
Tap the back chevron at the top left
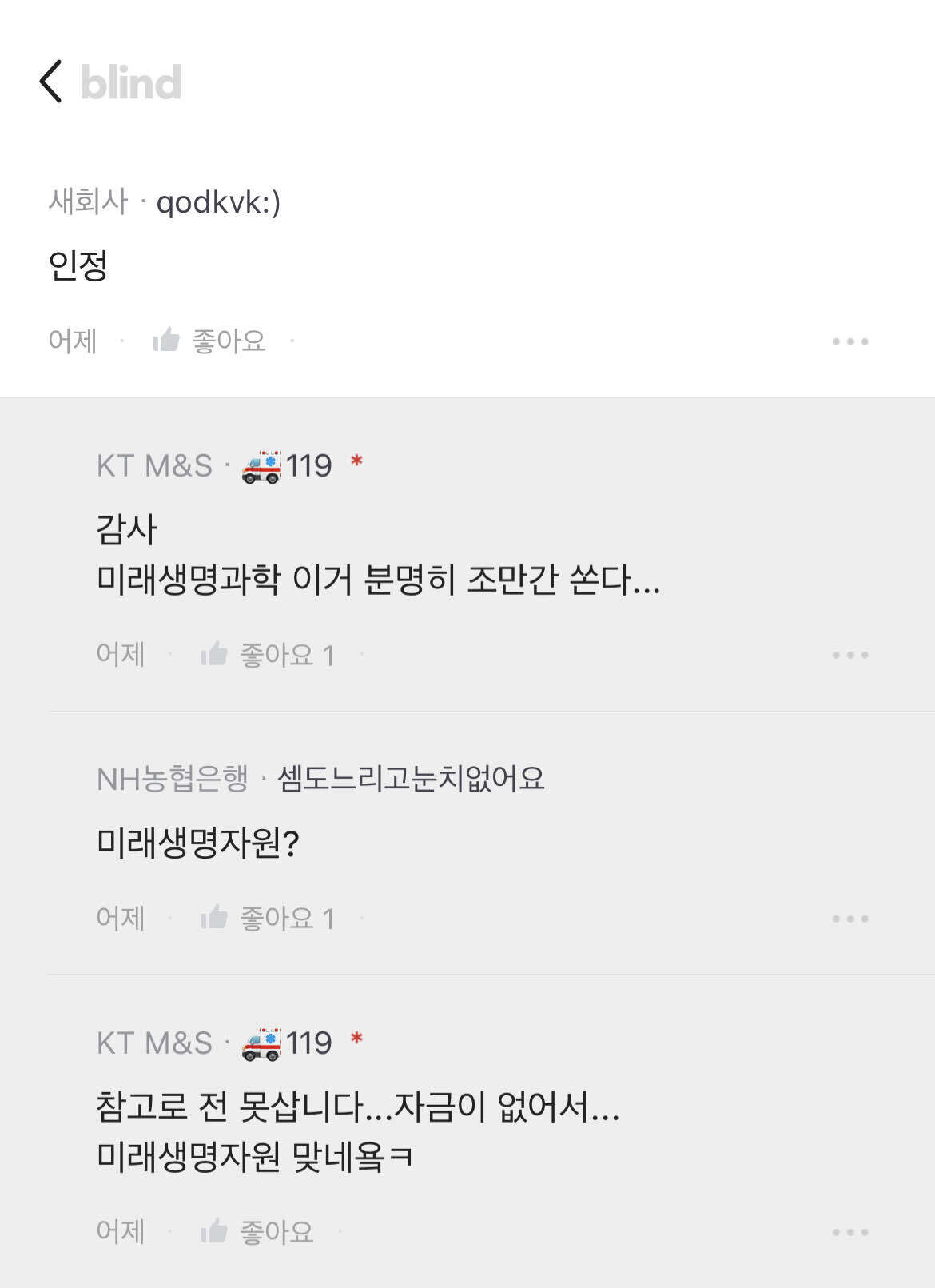[x=50, y=81]
